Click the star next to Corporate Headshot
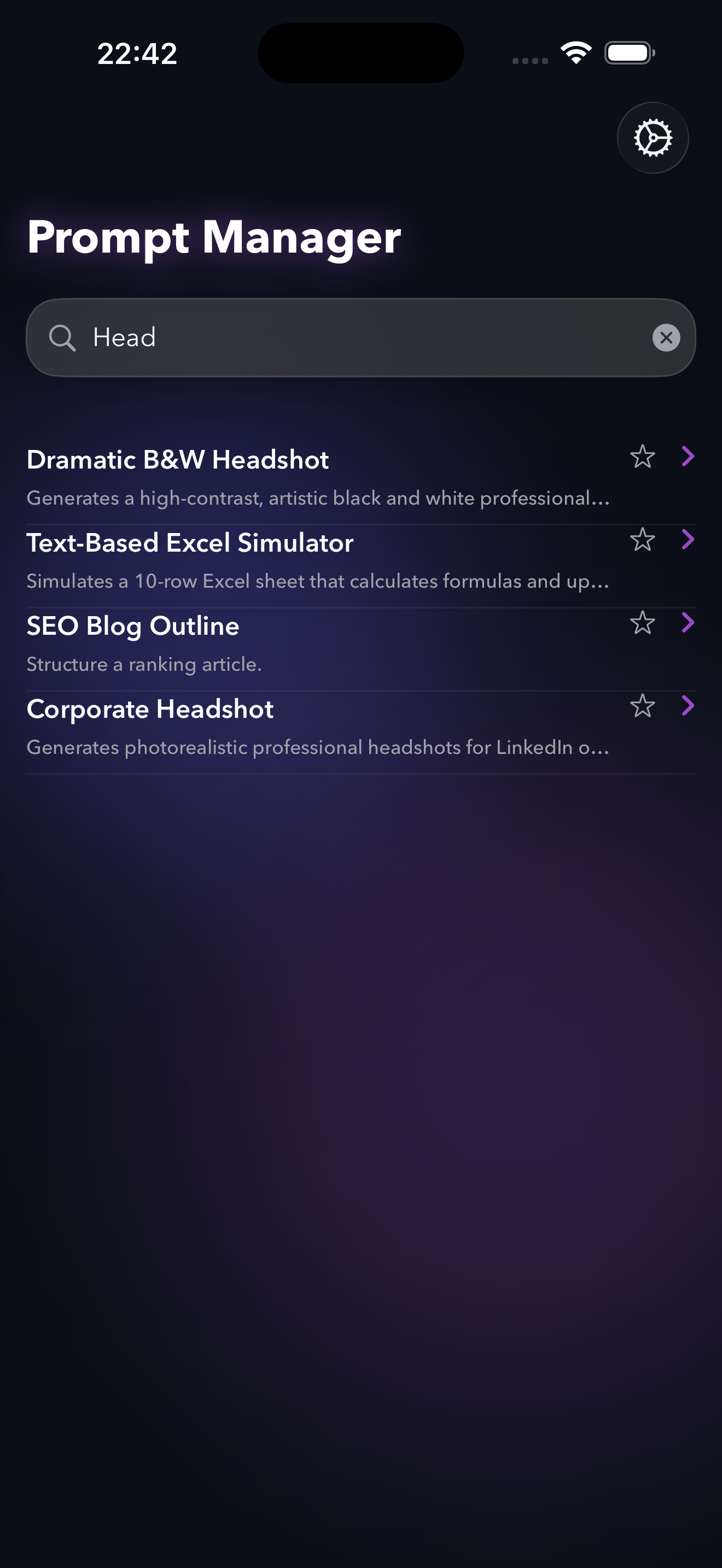Image resolution: width=722 pixels, height=1568 pixels. (x=643, y=706)
